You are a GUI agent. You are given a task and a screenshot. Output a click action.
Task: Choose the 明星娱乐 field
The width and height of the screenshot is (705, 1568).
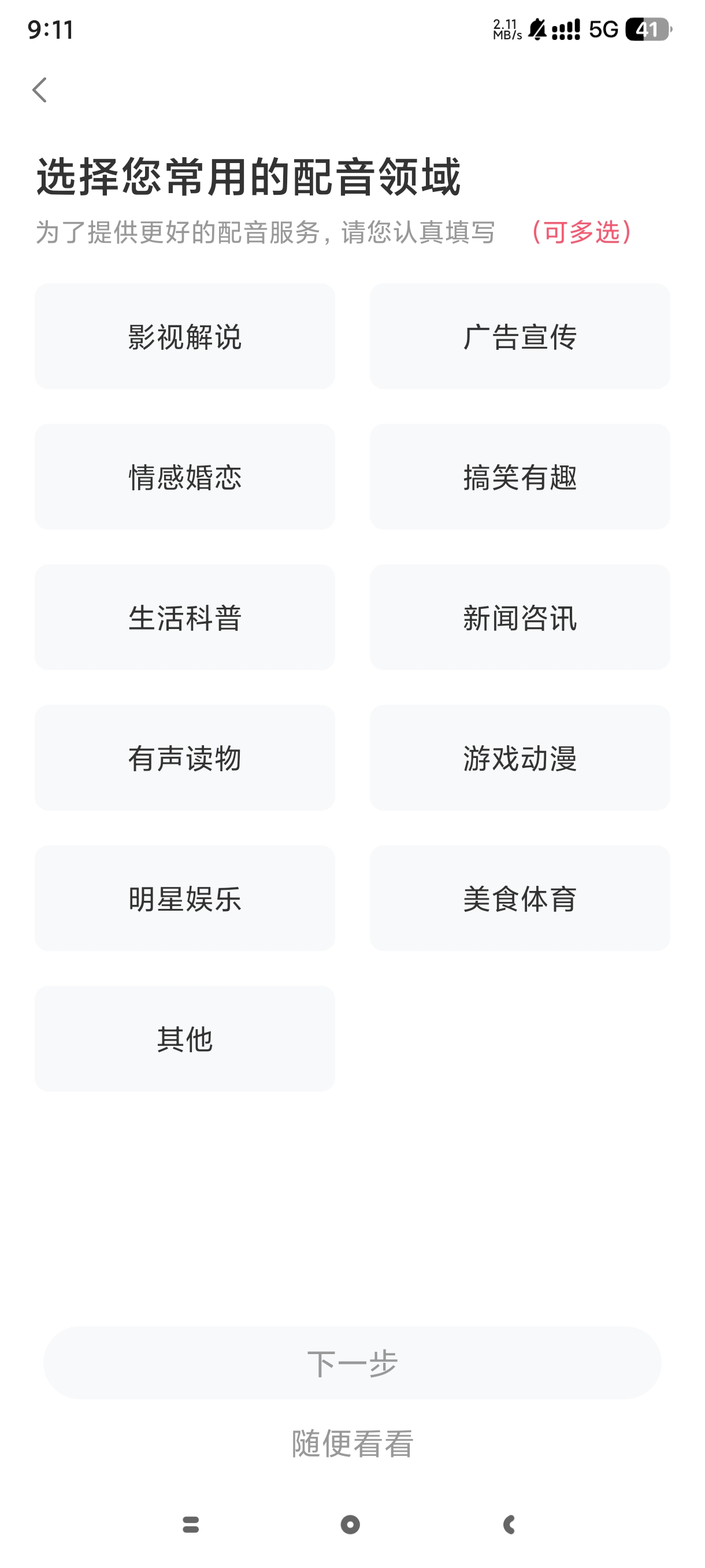(184, 898)
